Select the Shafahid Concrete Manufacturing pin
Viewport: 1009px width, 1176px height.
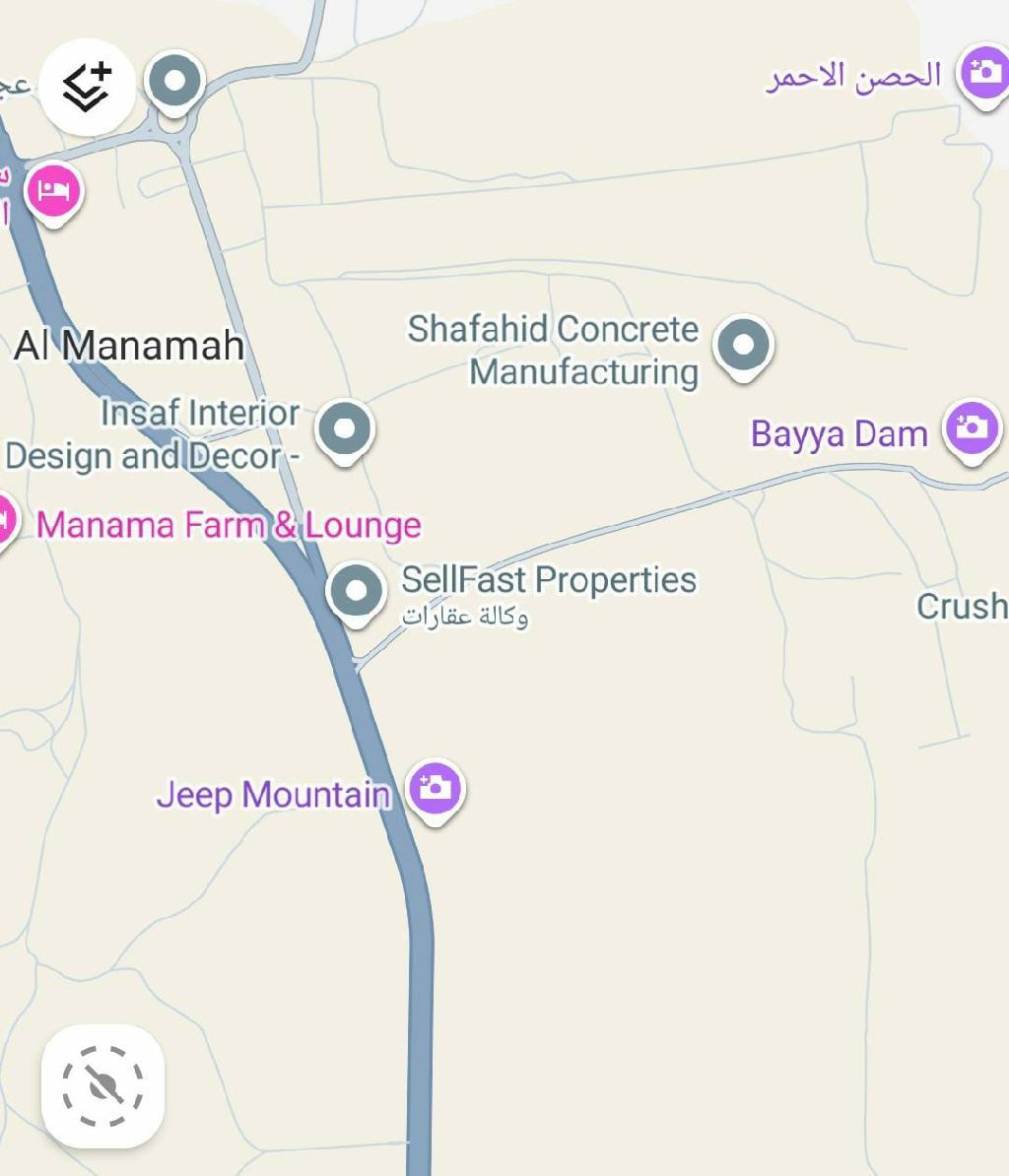tap(743, 346)
